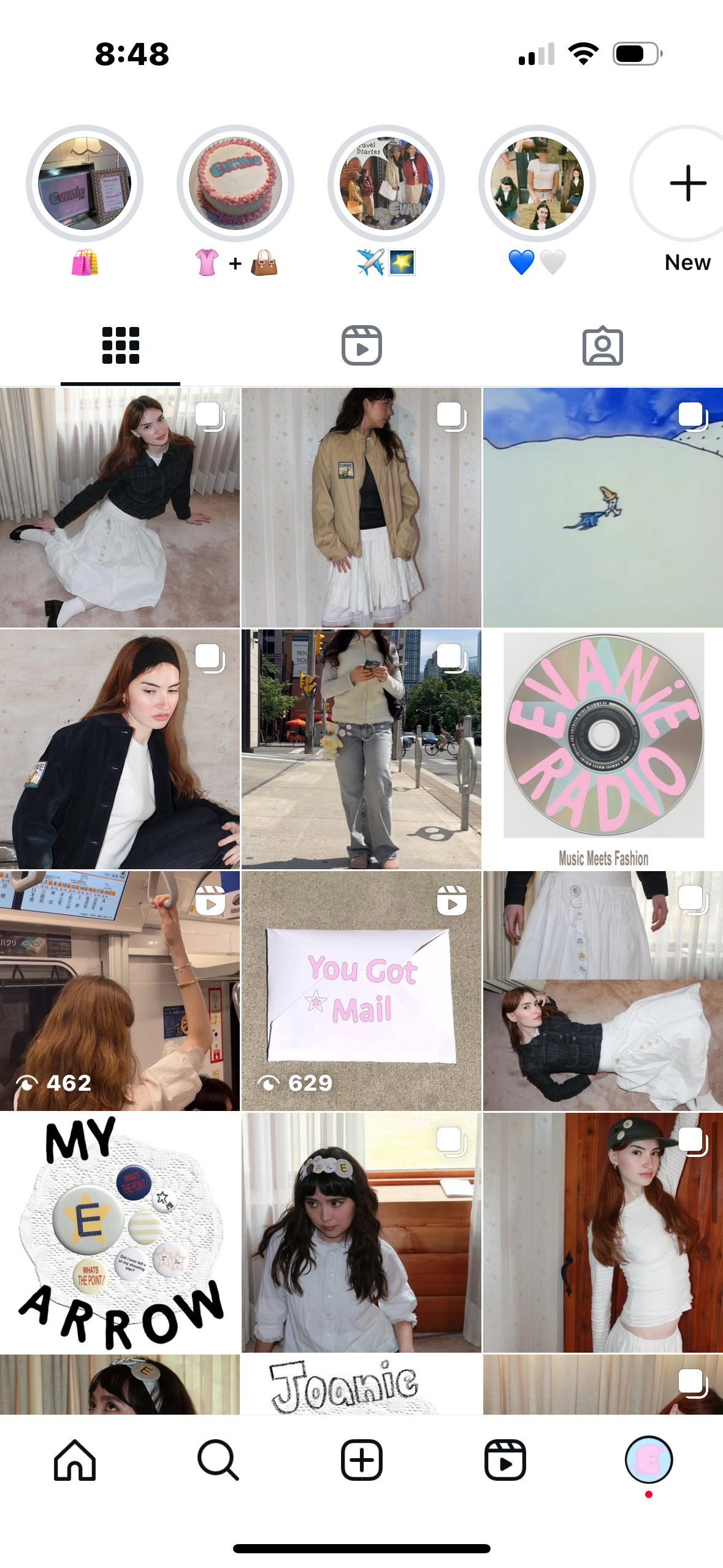This screenshot has height=1568, width=723.
Task: Open the subway reel with 462 views
Action: click(120, 990)
